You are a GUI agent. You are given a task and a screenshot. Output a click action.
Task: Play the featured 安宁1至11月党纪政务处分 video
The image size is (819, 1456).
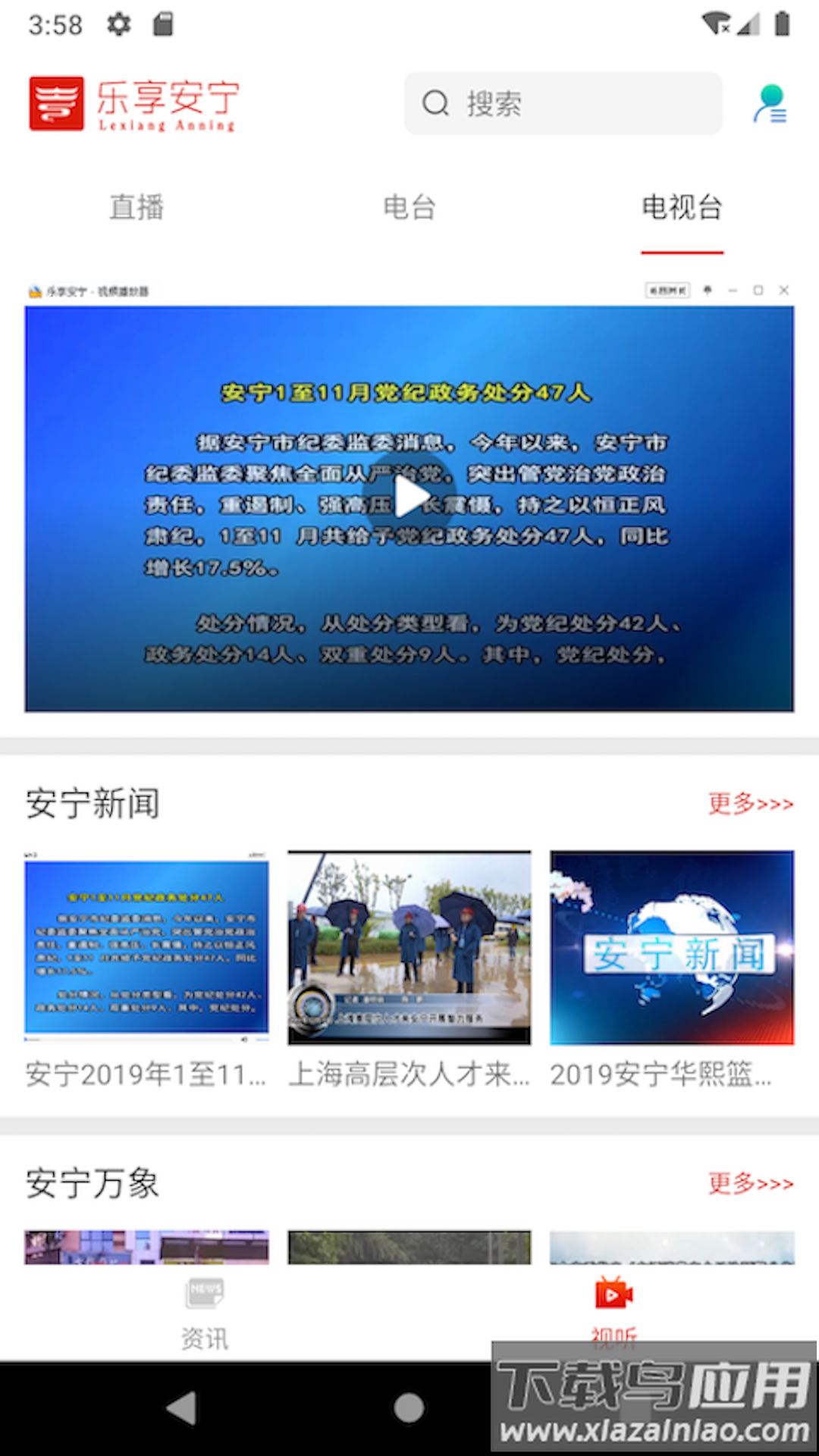pos(409,497)
